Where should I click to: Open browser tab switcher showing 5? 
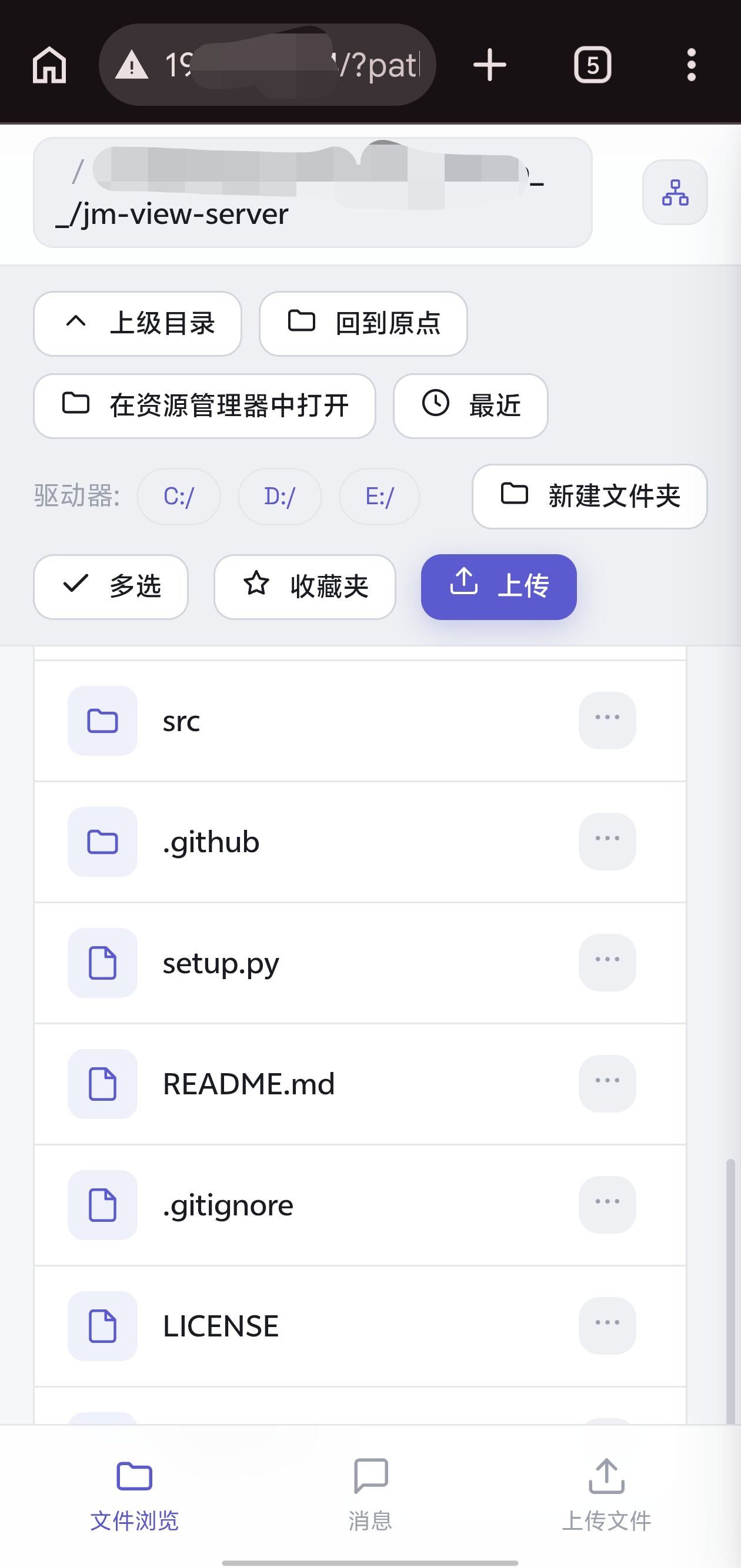(x=592, y=65)
